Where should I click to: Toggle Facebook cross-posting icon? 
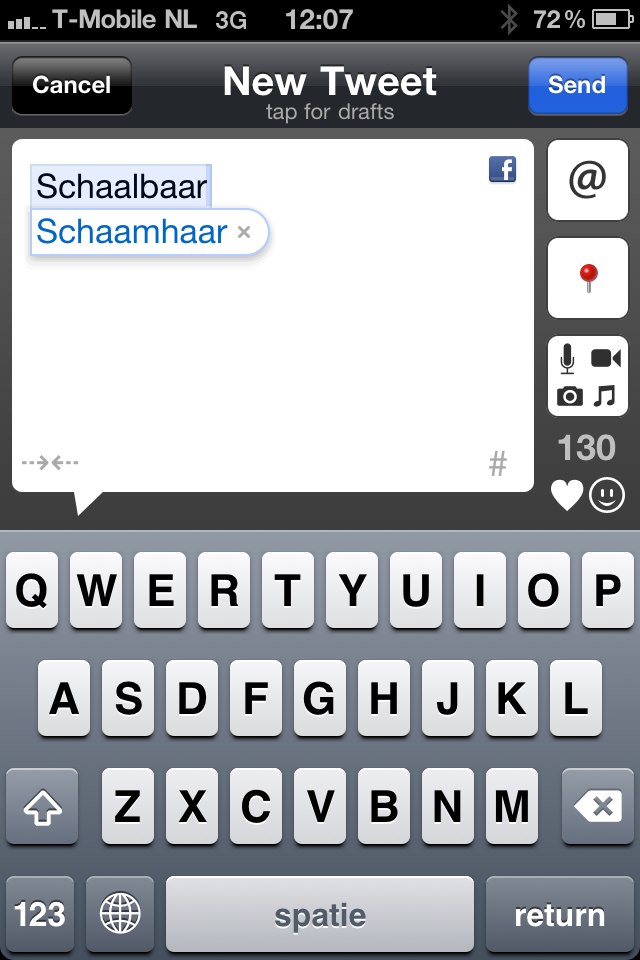(502, 169)
